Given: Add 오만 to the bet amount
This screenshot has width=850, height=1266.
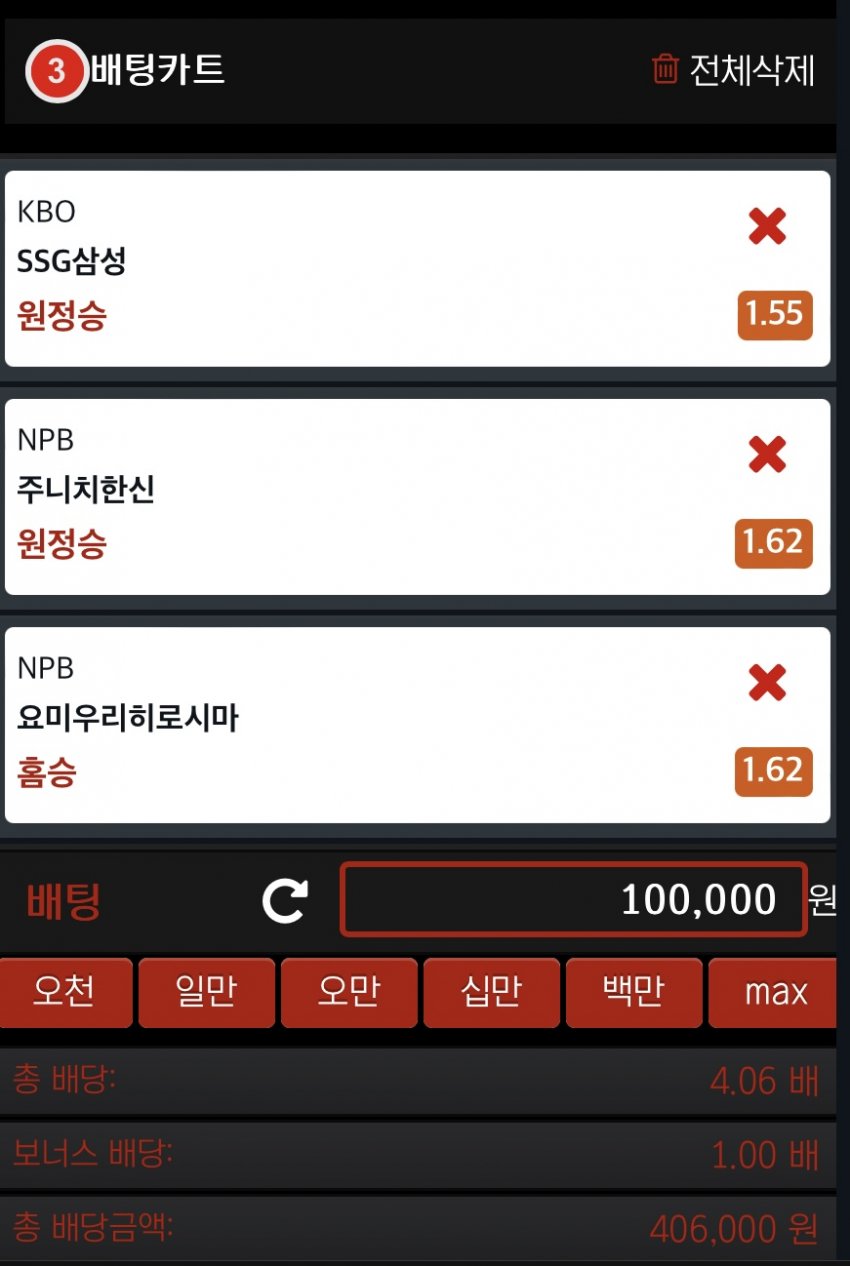Looking at the screenshot, I should 348,992.
